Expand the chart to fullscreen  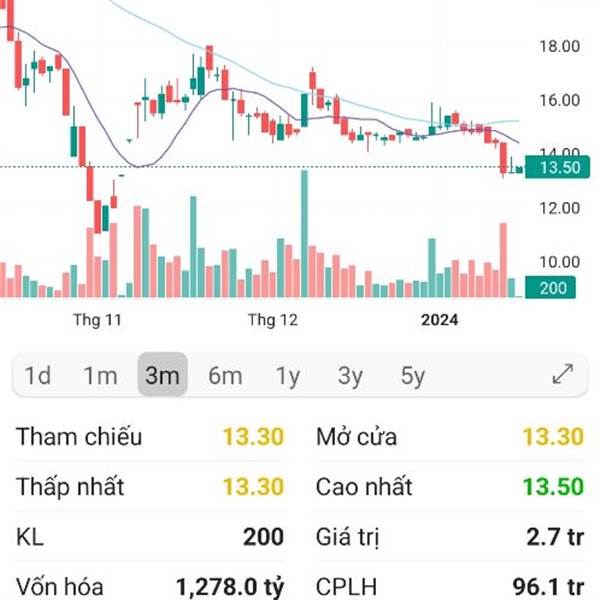563,375
